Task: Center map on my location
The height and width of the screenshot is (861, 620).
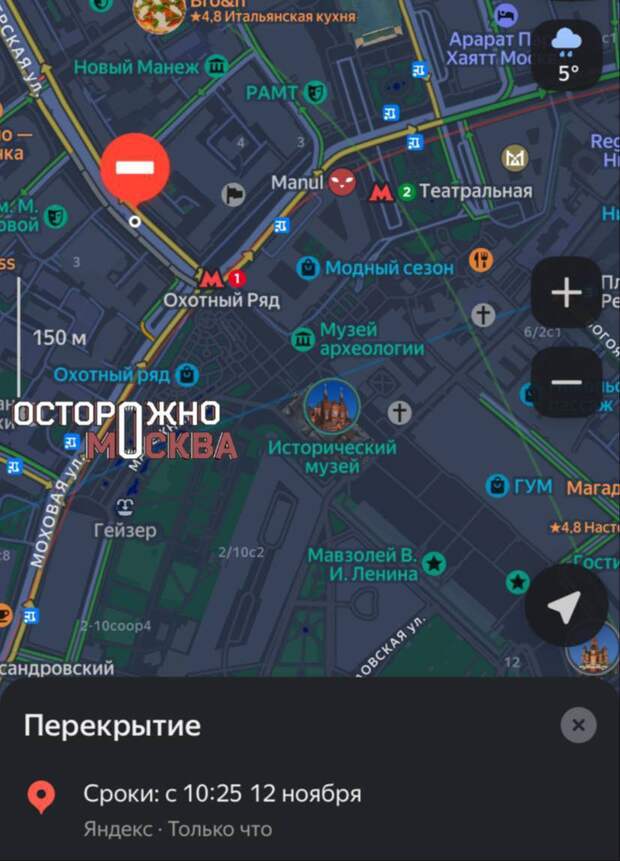Action: [566, 605]
